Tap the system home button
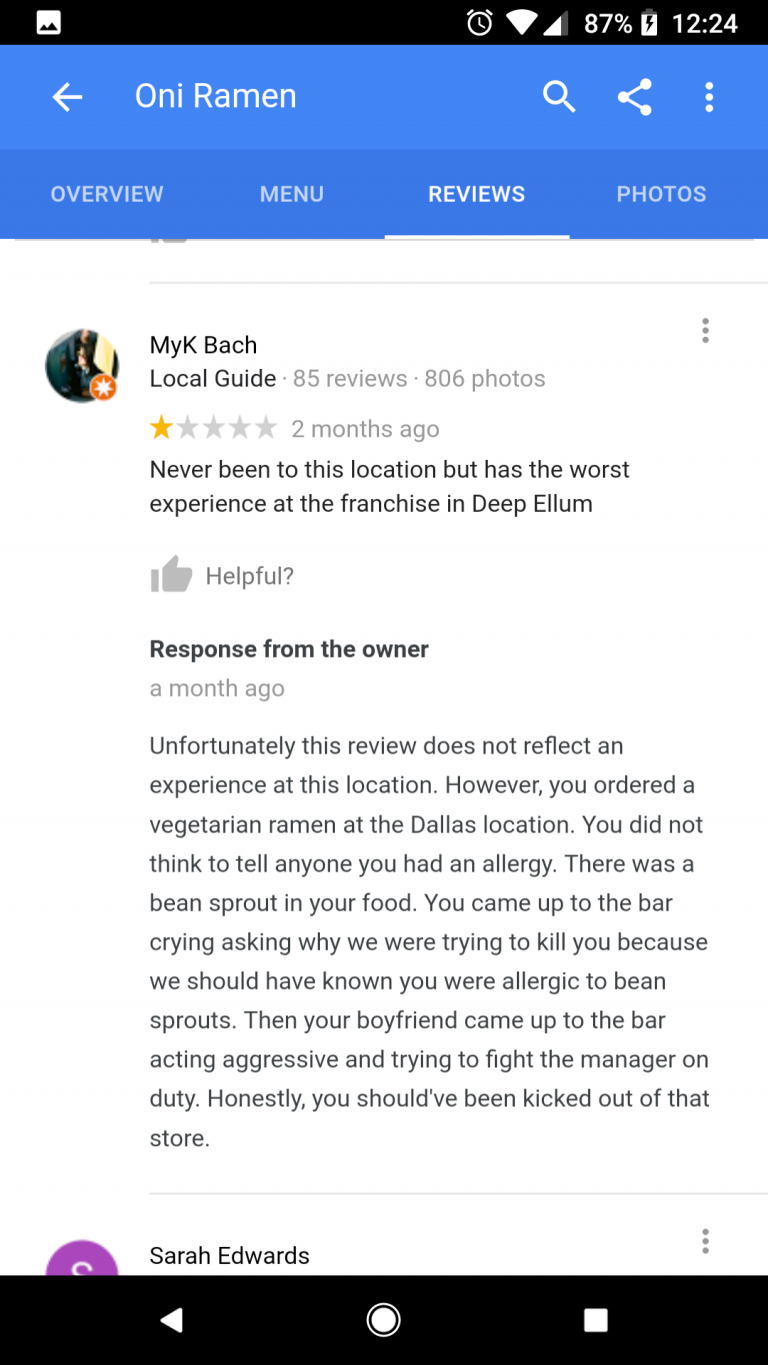The height and width of the screenshot is (1365, 768). coord(383,1320)
